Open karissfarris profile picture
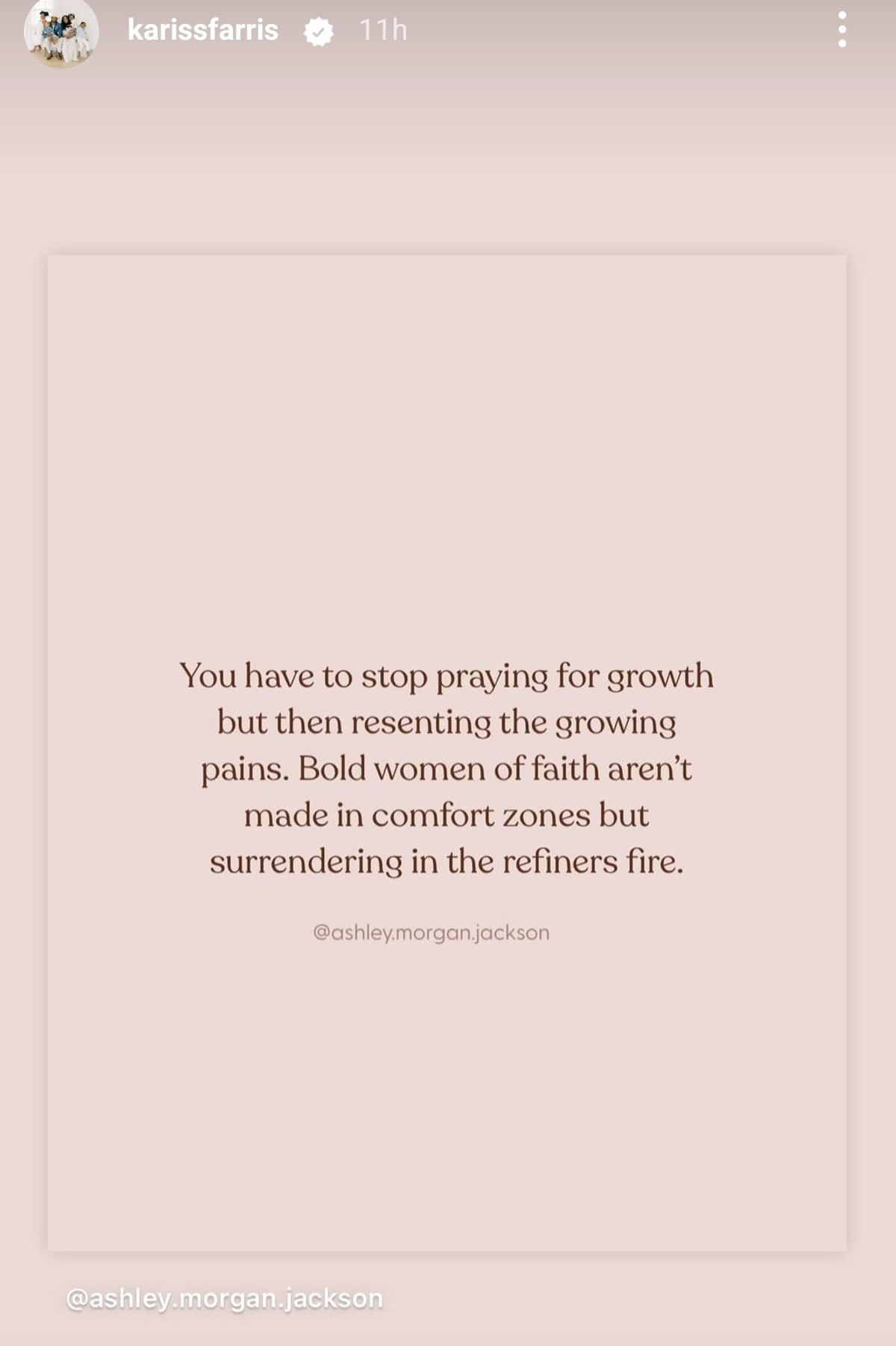896x1346 pixels. tap(60, 34)
